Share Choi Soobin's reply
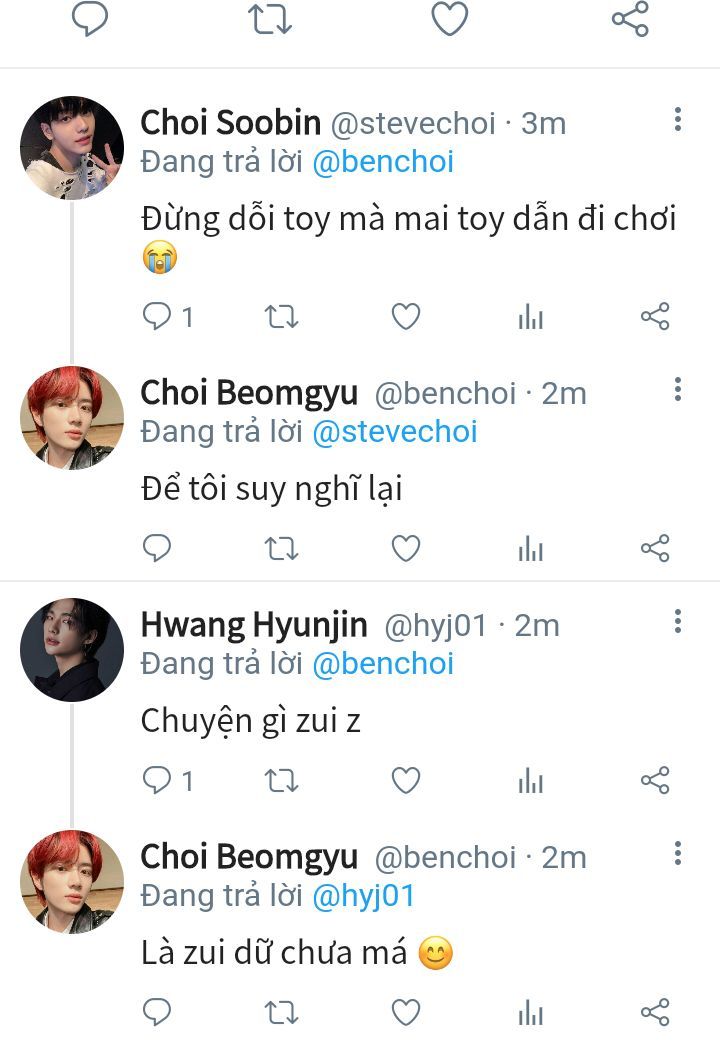The image size is (720, 1044). point(655,317)
